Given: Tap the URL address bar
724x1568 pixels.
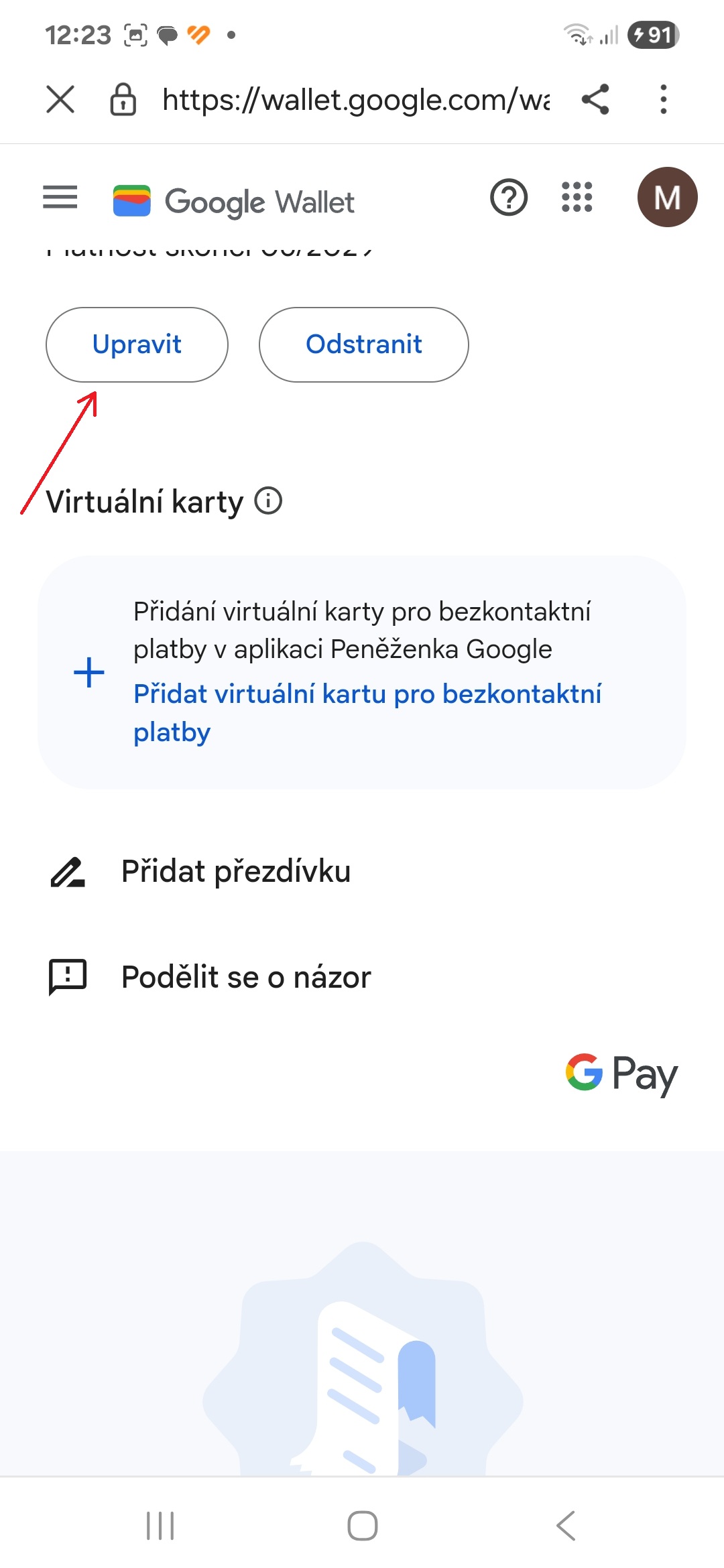Looking at the screenshot, I should click(x=356, y=100).
